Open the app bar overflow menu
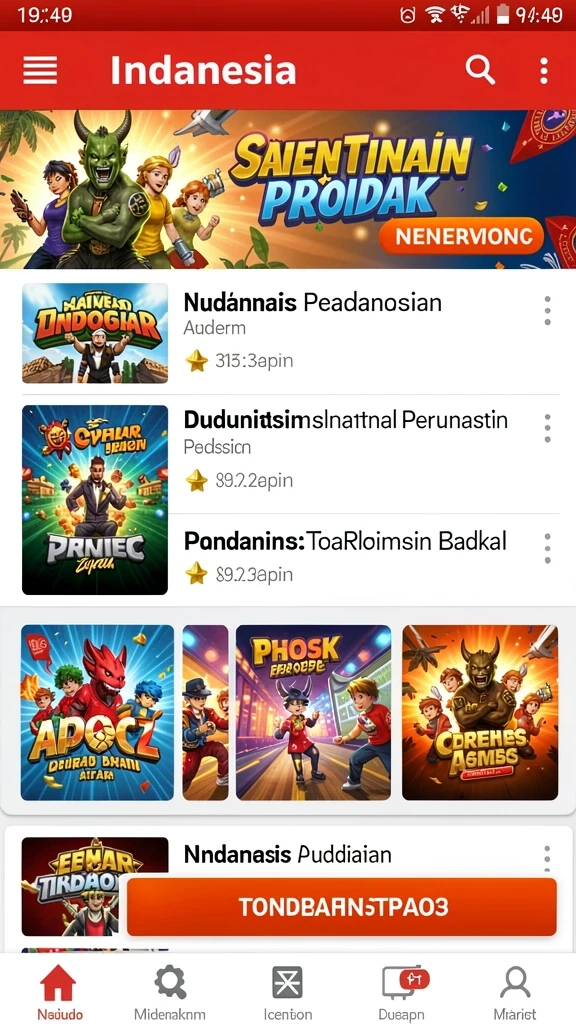 click(x=544, y=71)
